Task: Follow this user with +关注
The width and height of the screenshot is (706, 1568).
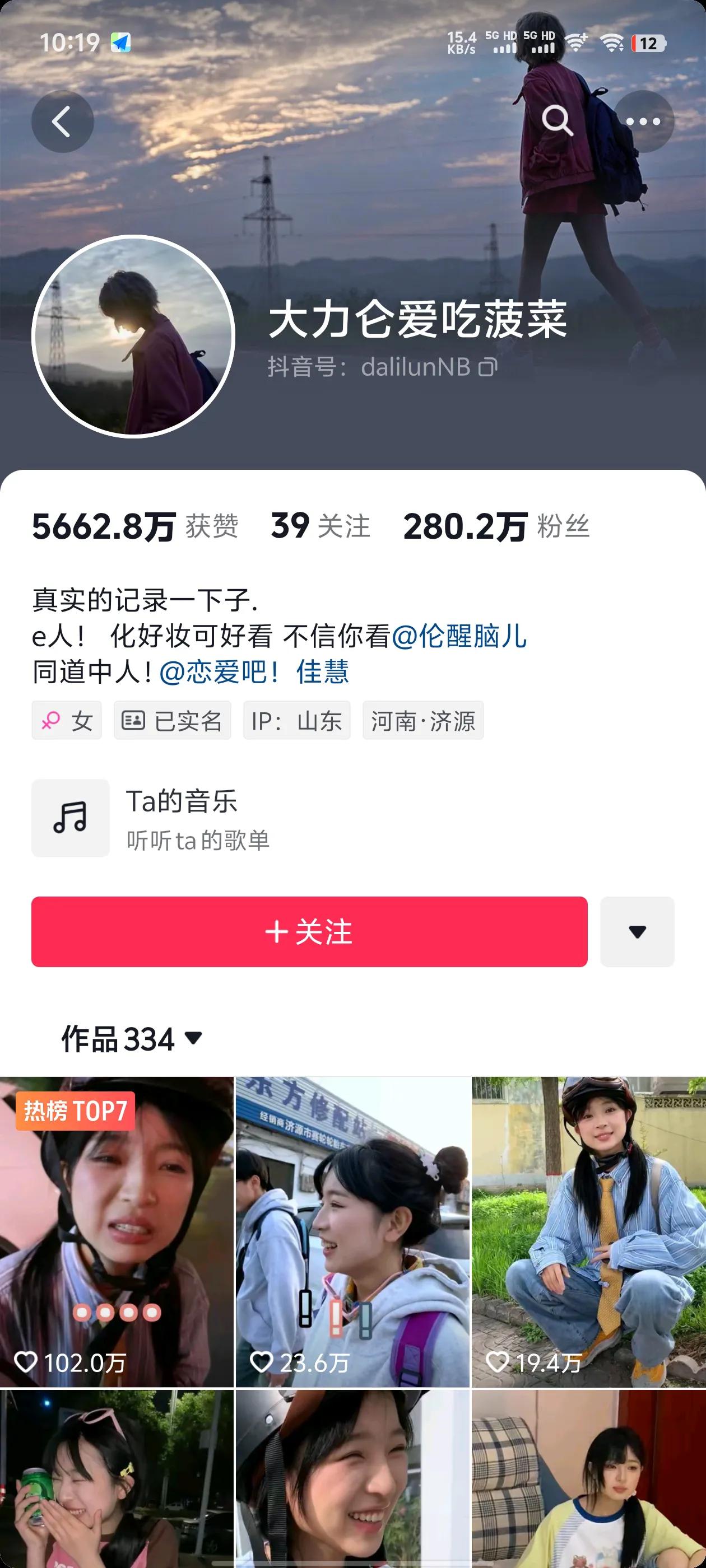Action: (309, 931)
